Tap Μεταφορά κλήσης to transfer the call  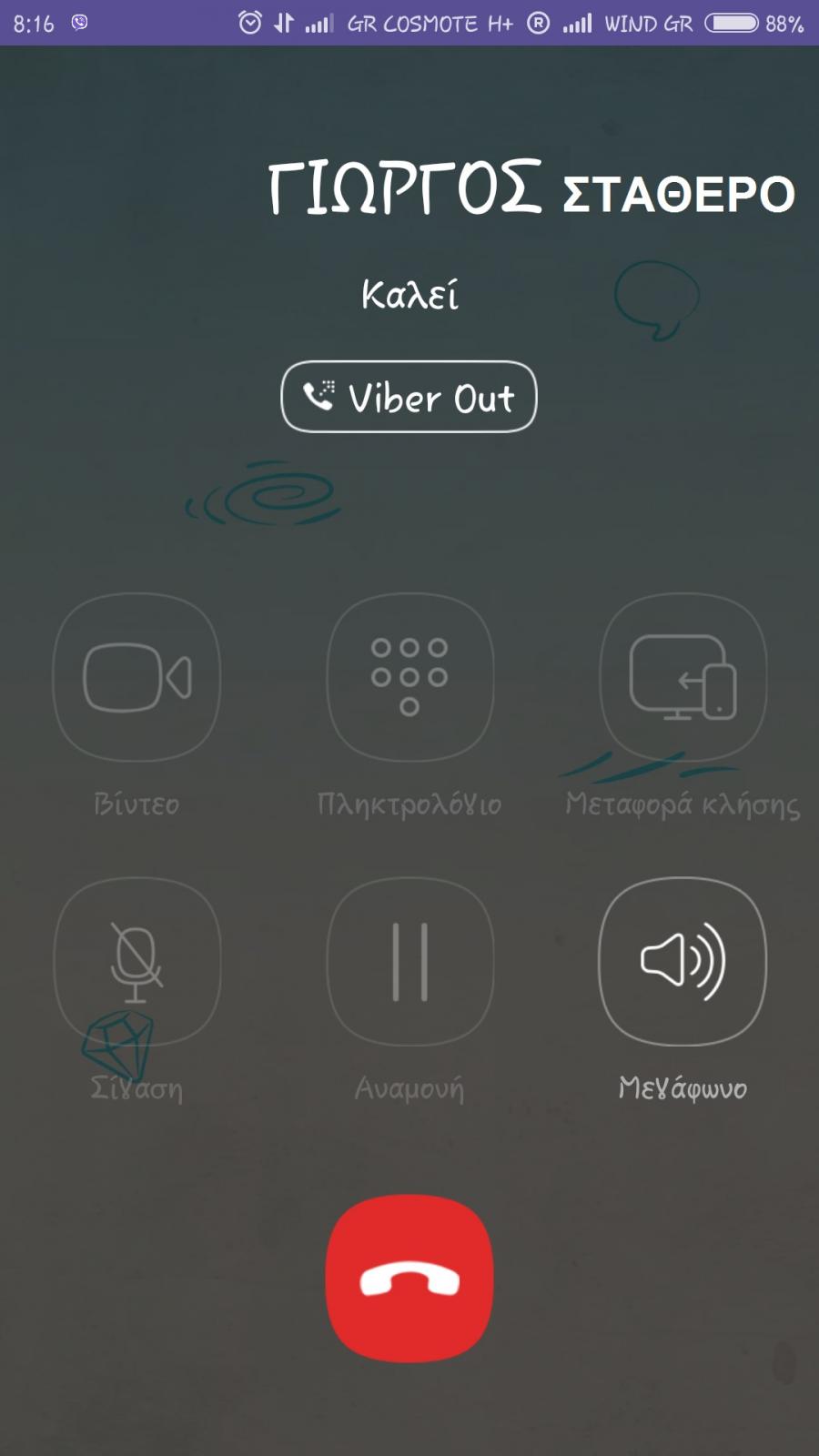pos(682,677)
